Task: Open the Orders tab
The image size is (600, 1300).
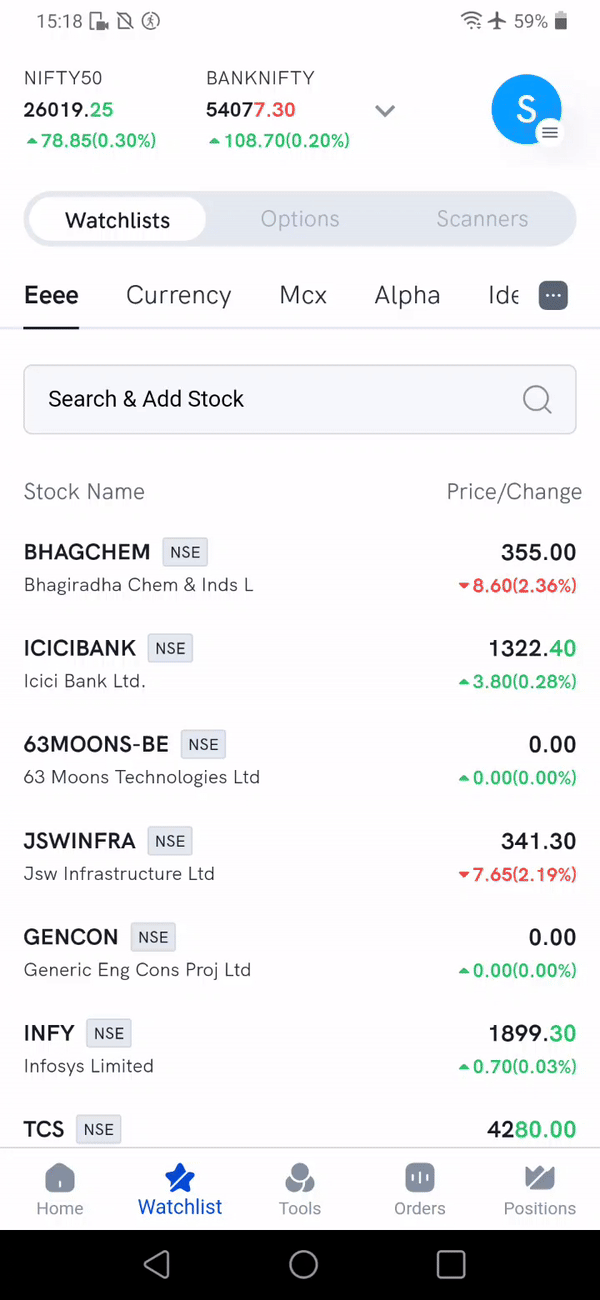Action: (x=420, y=1189)
